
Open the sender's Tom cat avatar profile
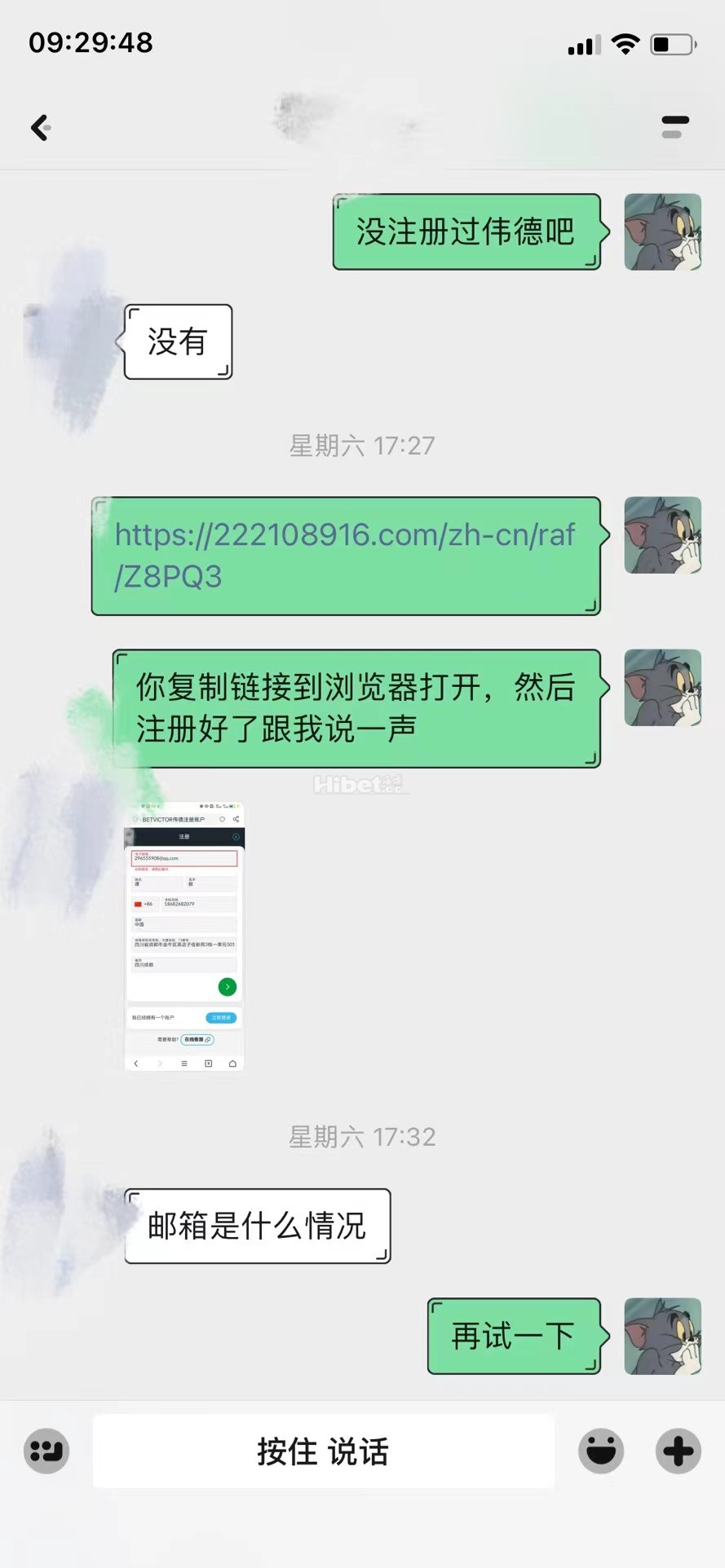click(662, 232)
